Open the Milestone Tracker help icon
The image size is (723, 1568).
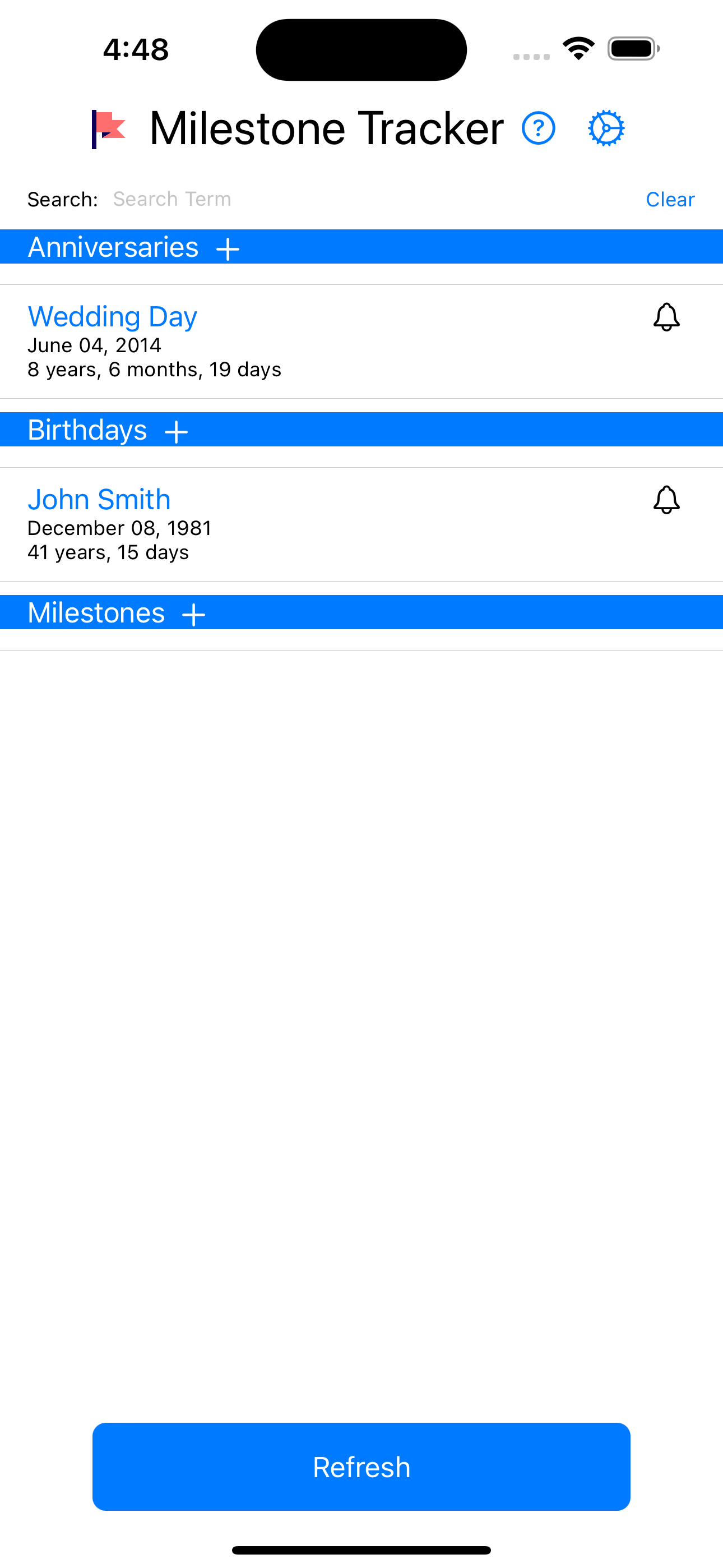pyautogui.click(x=539, y=128)
